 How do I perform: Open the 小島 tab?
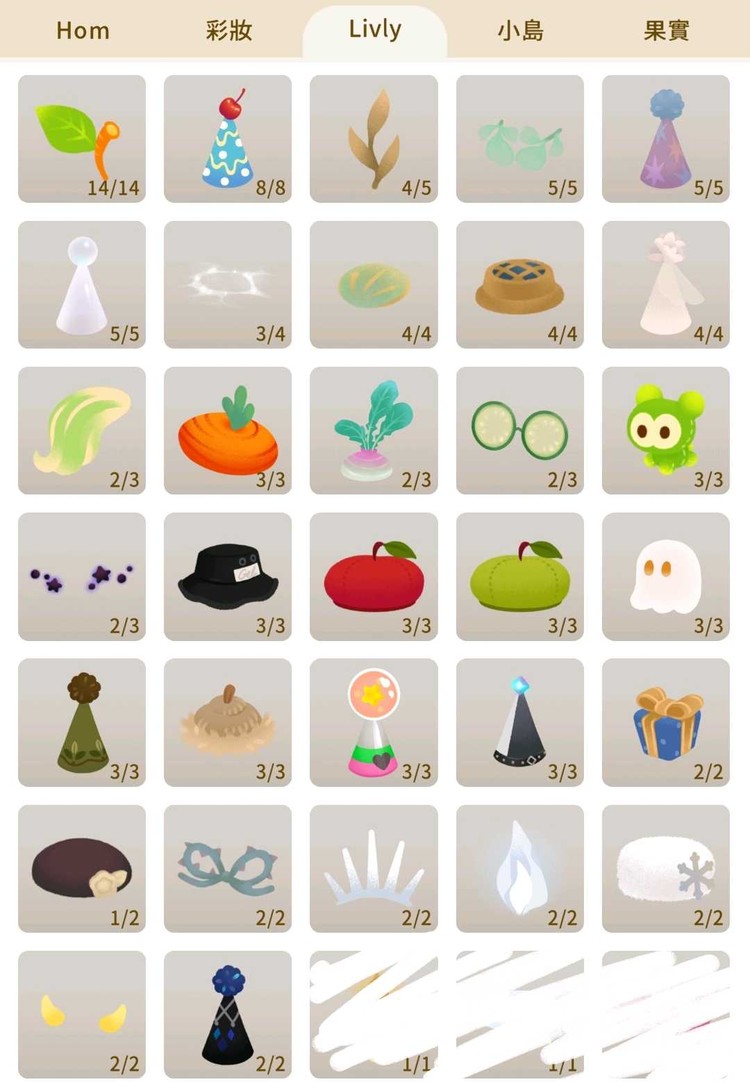pos(520,30)
